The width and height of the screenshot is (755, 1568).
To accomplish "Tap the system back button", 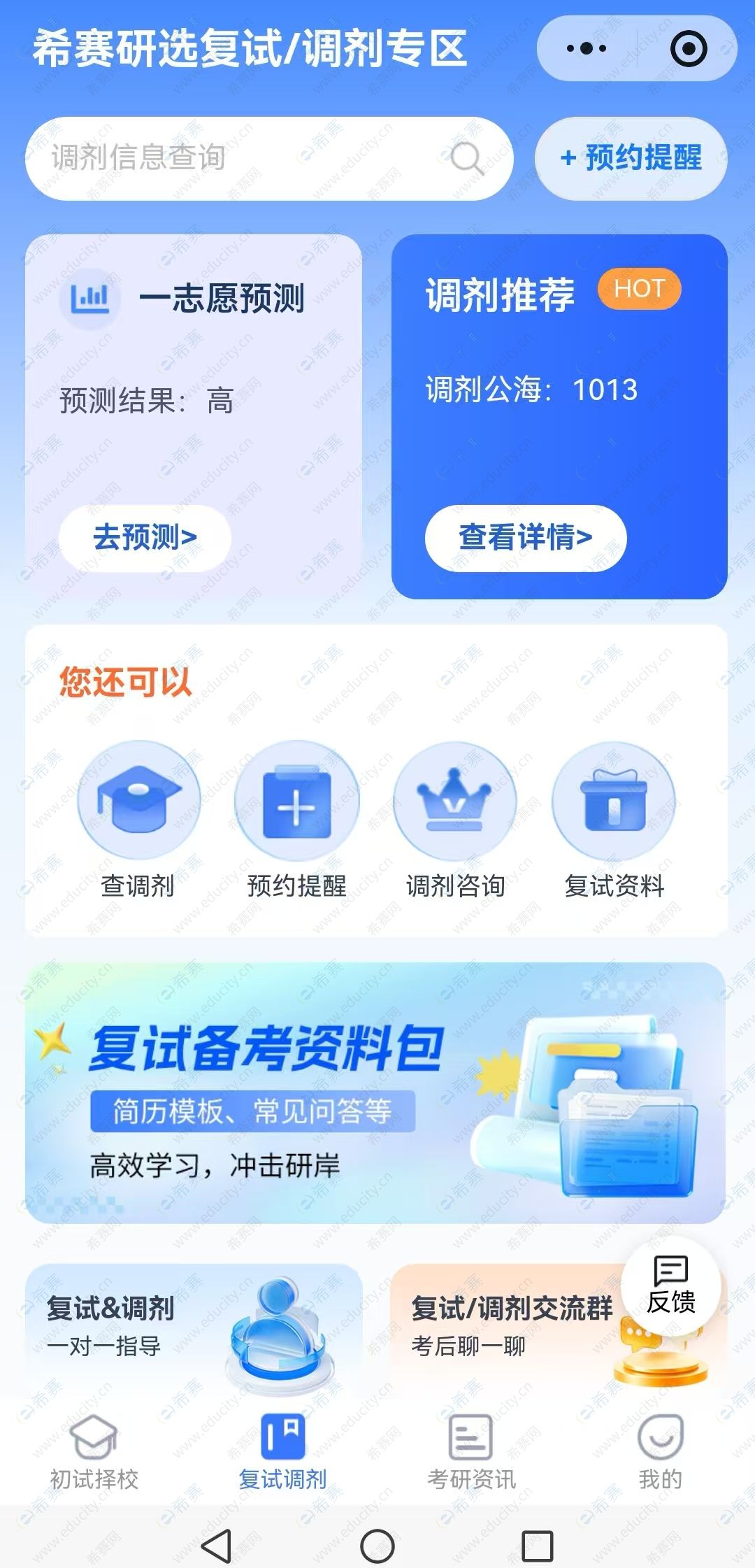I will tap(217, 1546).
